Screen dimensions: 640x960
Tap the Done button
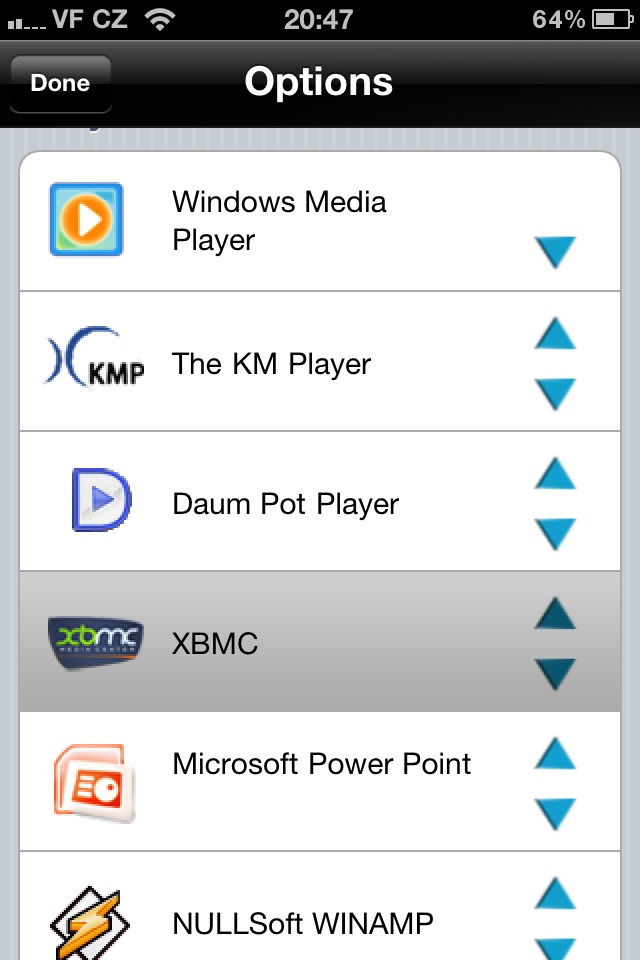[x=60, y=83]
